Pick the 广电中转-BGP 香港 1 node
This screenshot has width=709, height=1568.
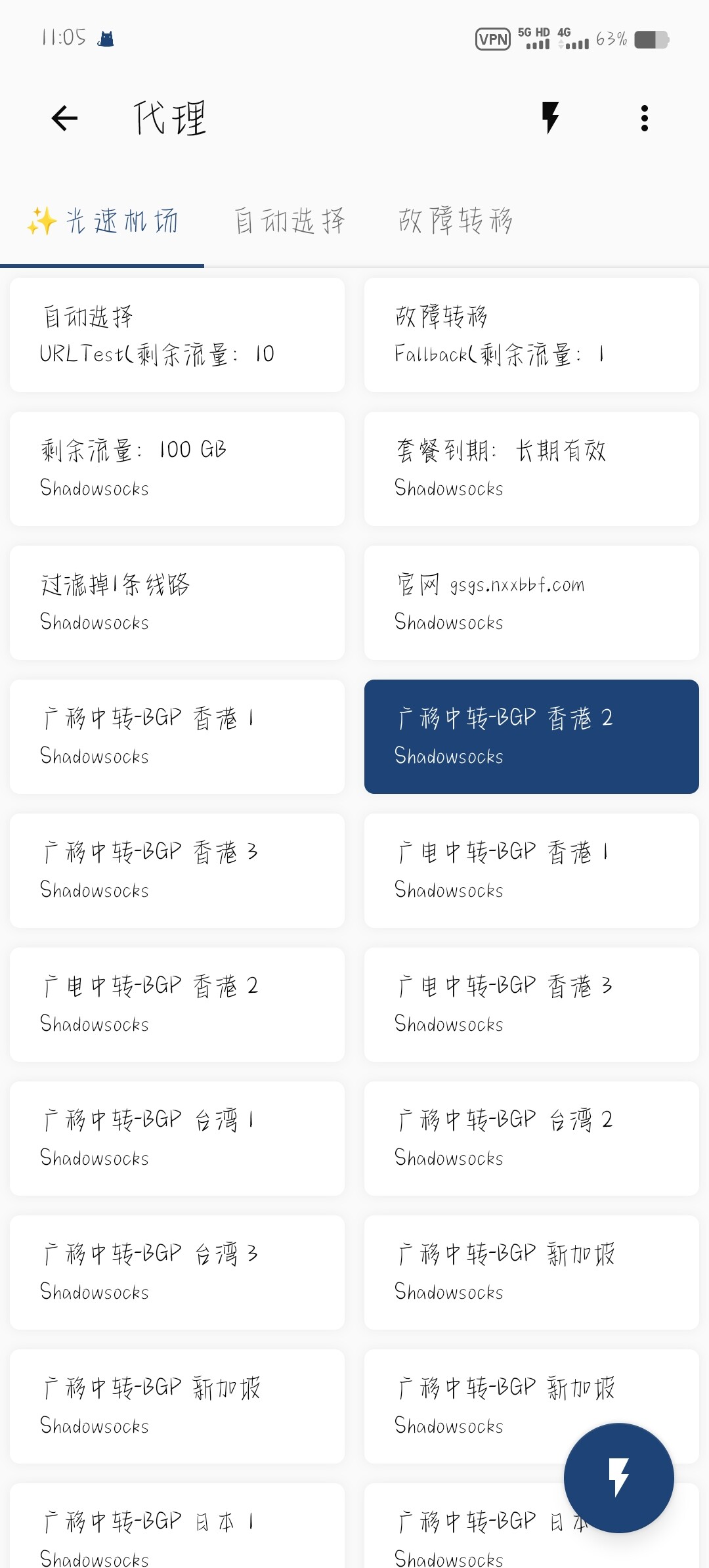532,871
